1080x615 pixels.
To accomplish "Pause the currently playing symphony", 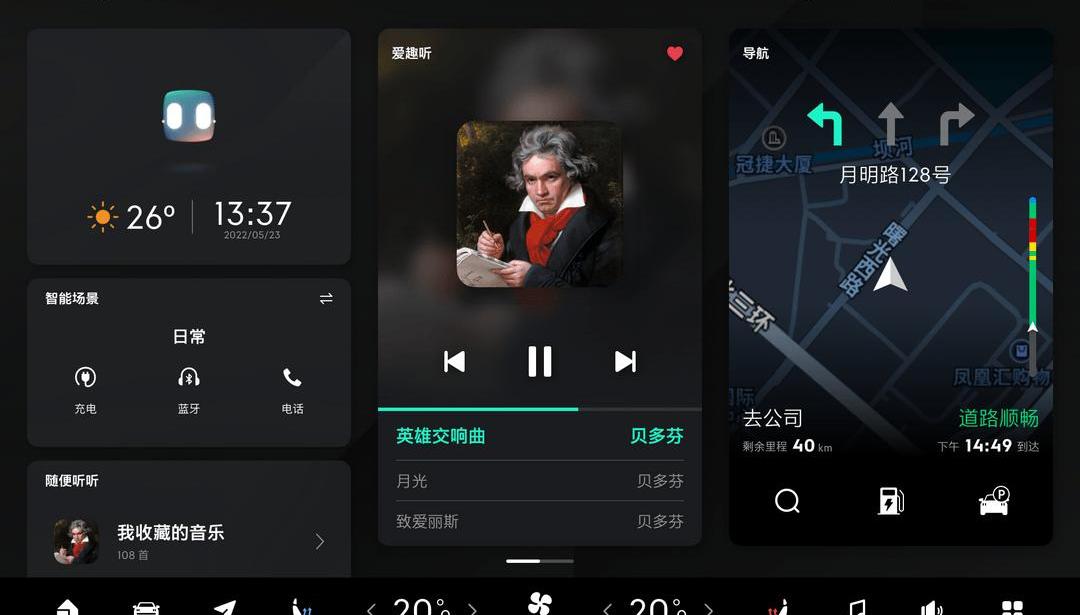I will 539,361.
